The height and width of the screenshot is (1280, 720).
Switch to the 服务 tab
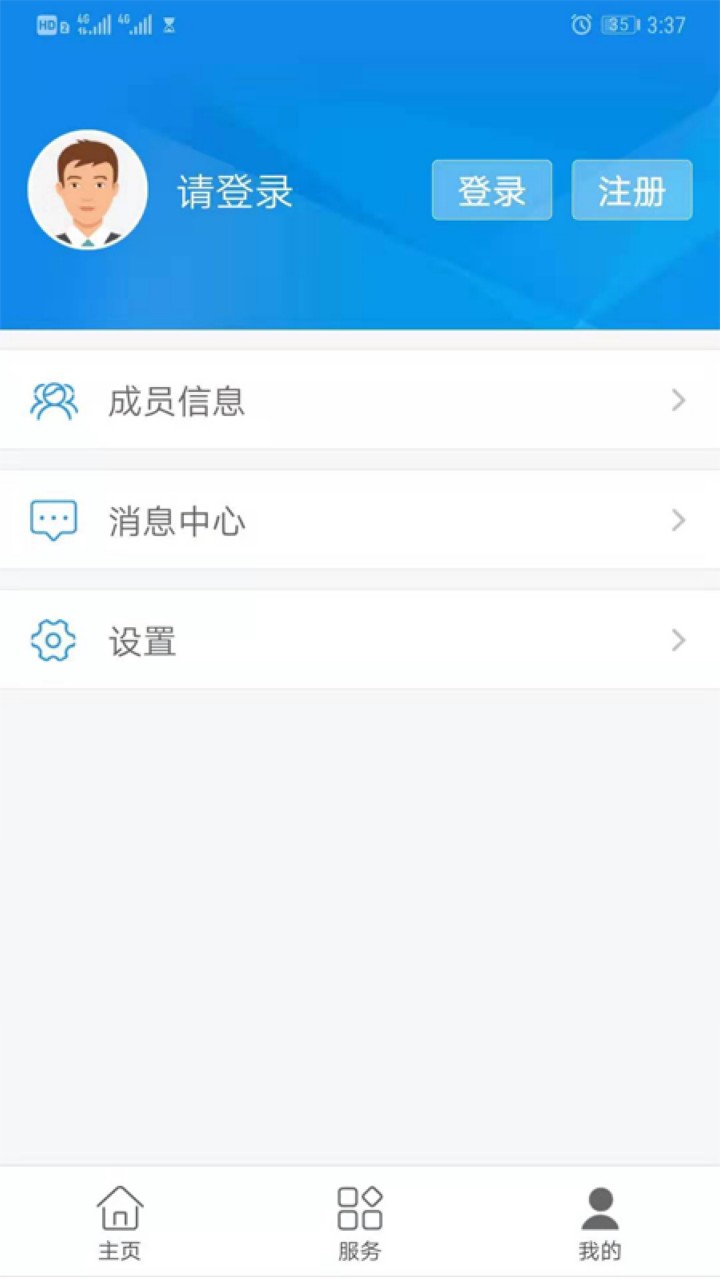point(360,1222)
